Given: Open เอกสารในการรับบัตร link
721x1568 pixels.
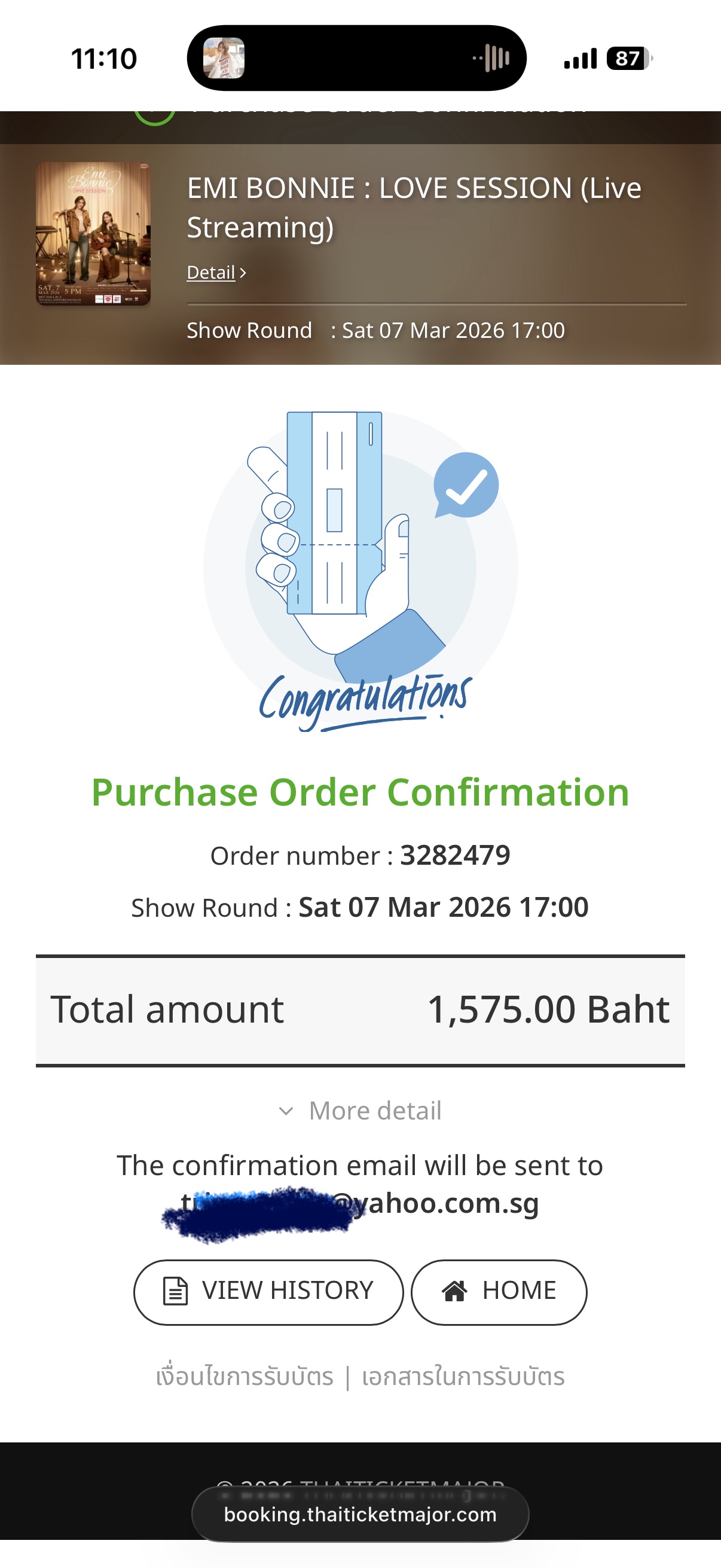Looking at the screenshot, I should 463,1377.
